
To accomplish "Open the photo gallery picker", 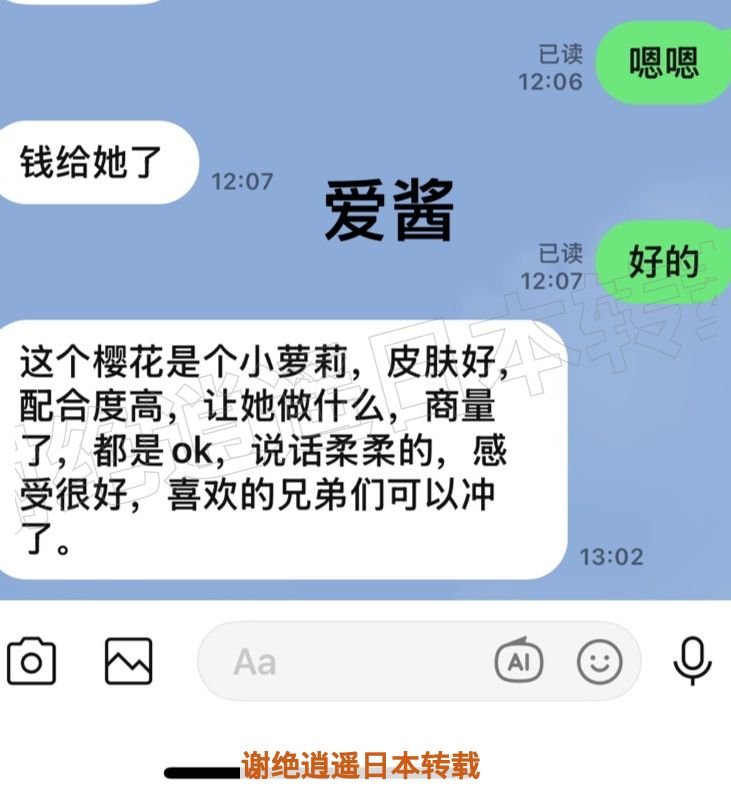I will 129,662.
